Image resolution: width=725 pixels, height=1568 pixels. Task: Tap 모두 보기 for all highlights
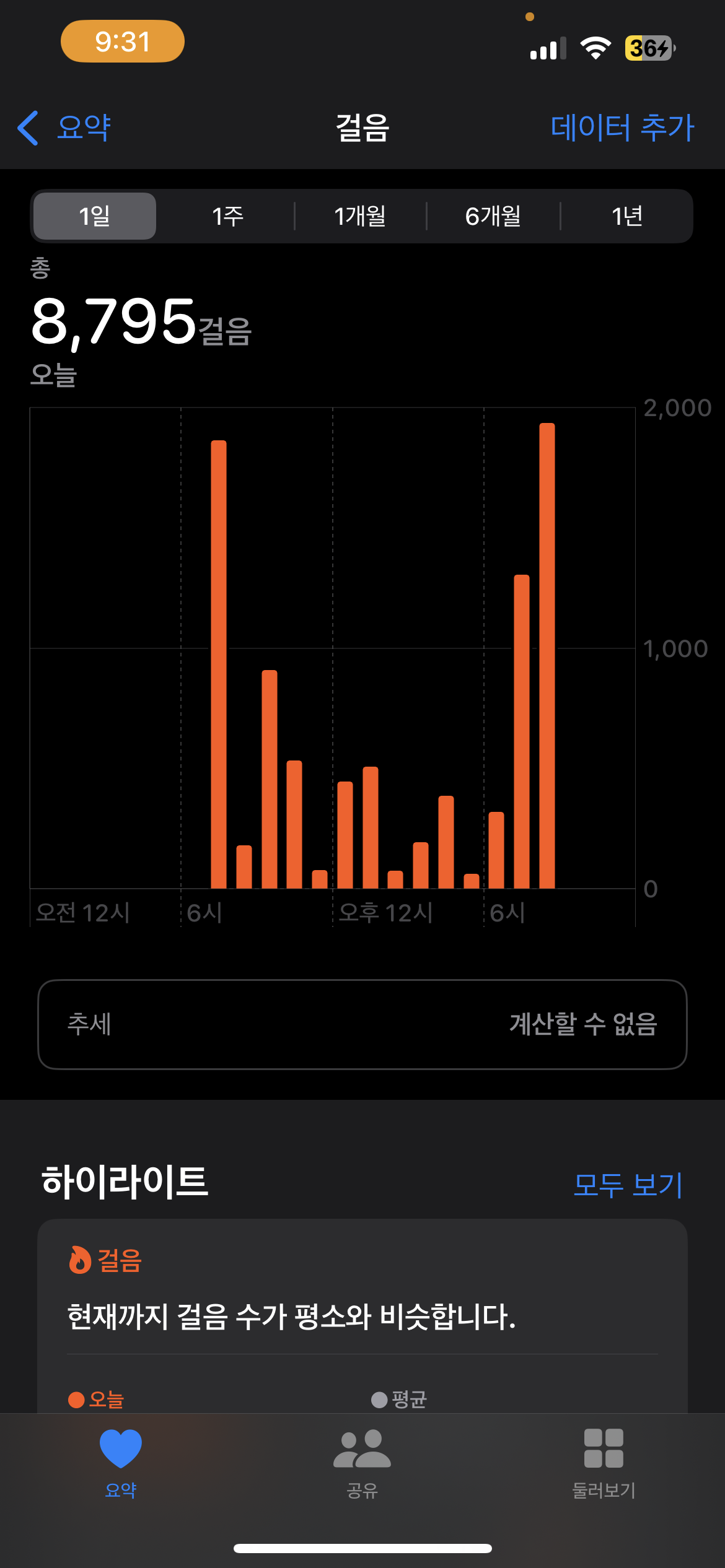point(628,1185)
